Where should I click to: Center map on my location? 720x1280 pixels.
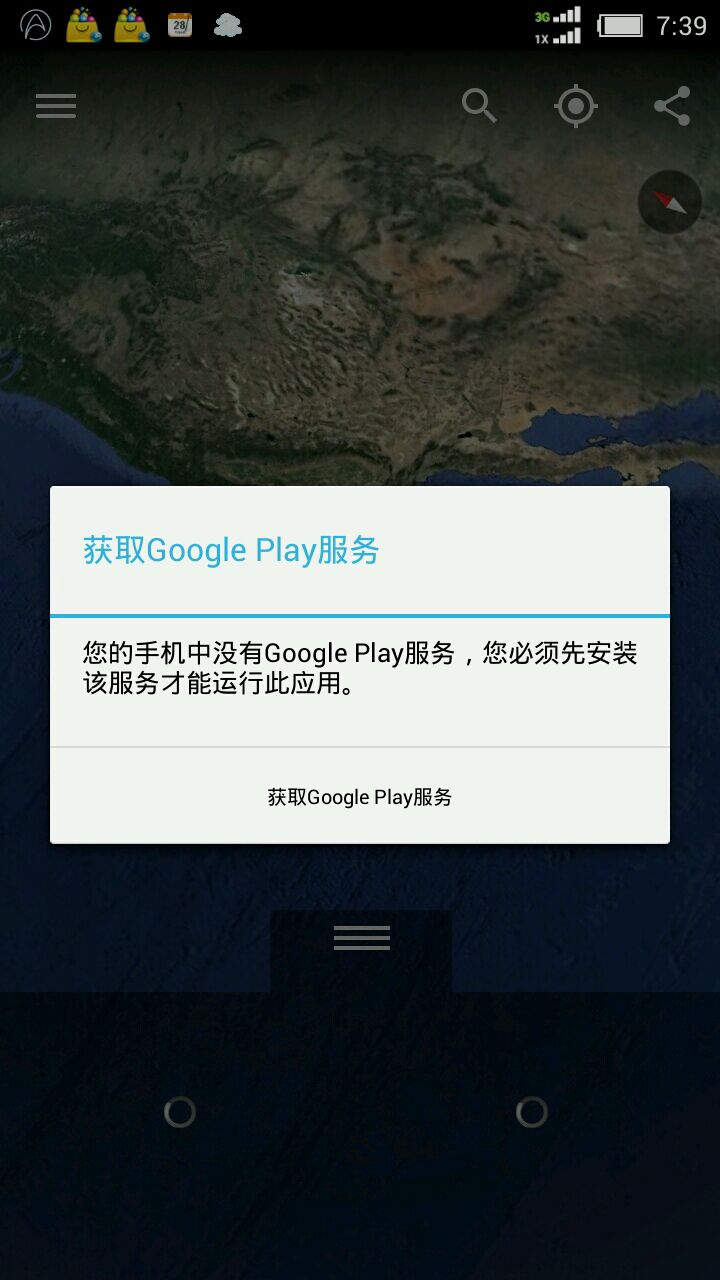[x=576, y=106]
